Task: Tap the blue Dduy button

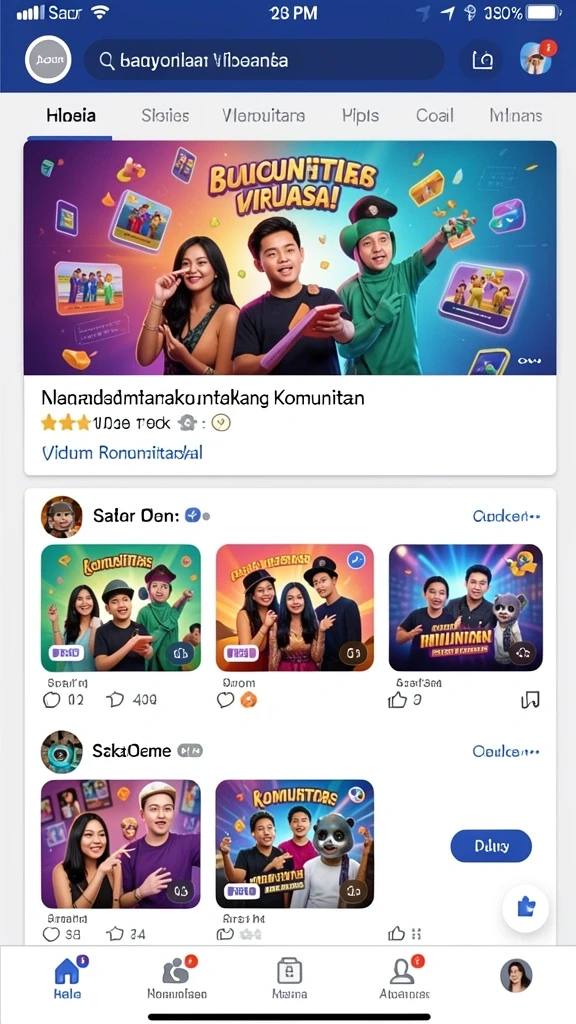Action: tap(491, 846)
